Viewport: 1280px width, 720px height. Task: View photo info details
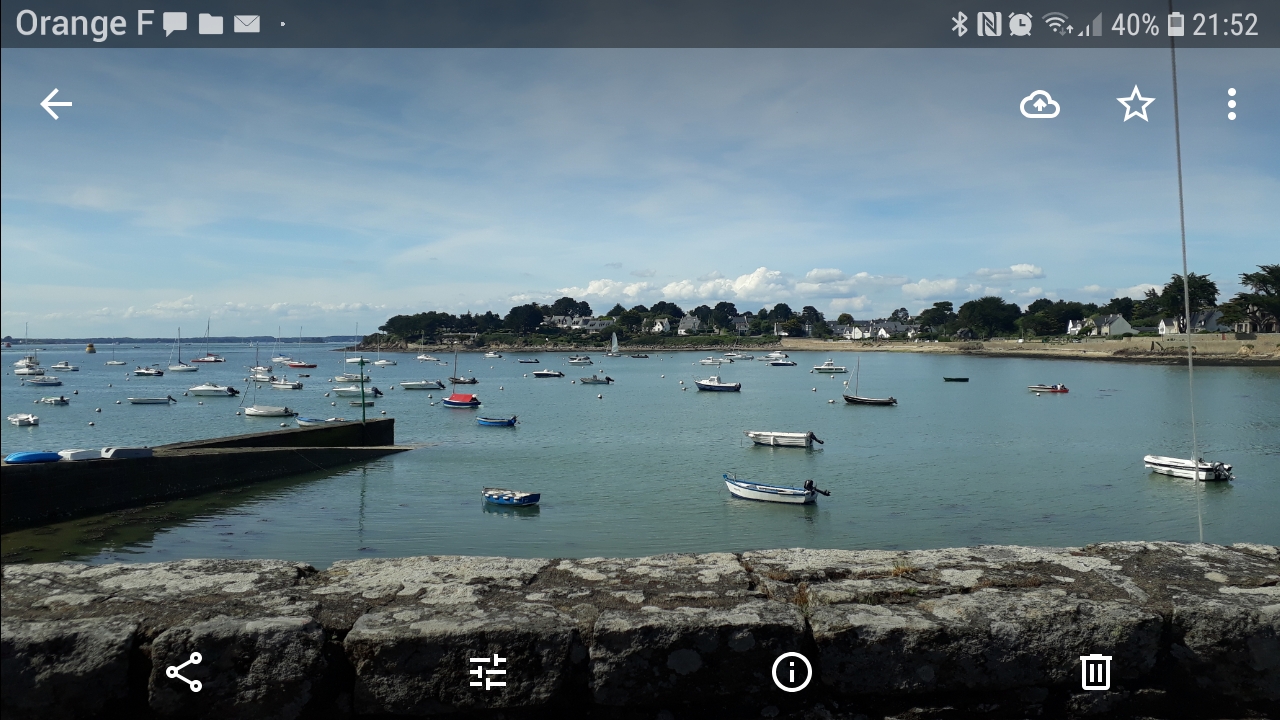click(x=792, y=672)
